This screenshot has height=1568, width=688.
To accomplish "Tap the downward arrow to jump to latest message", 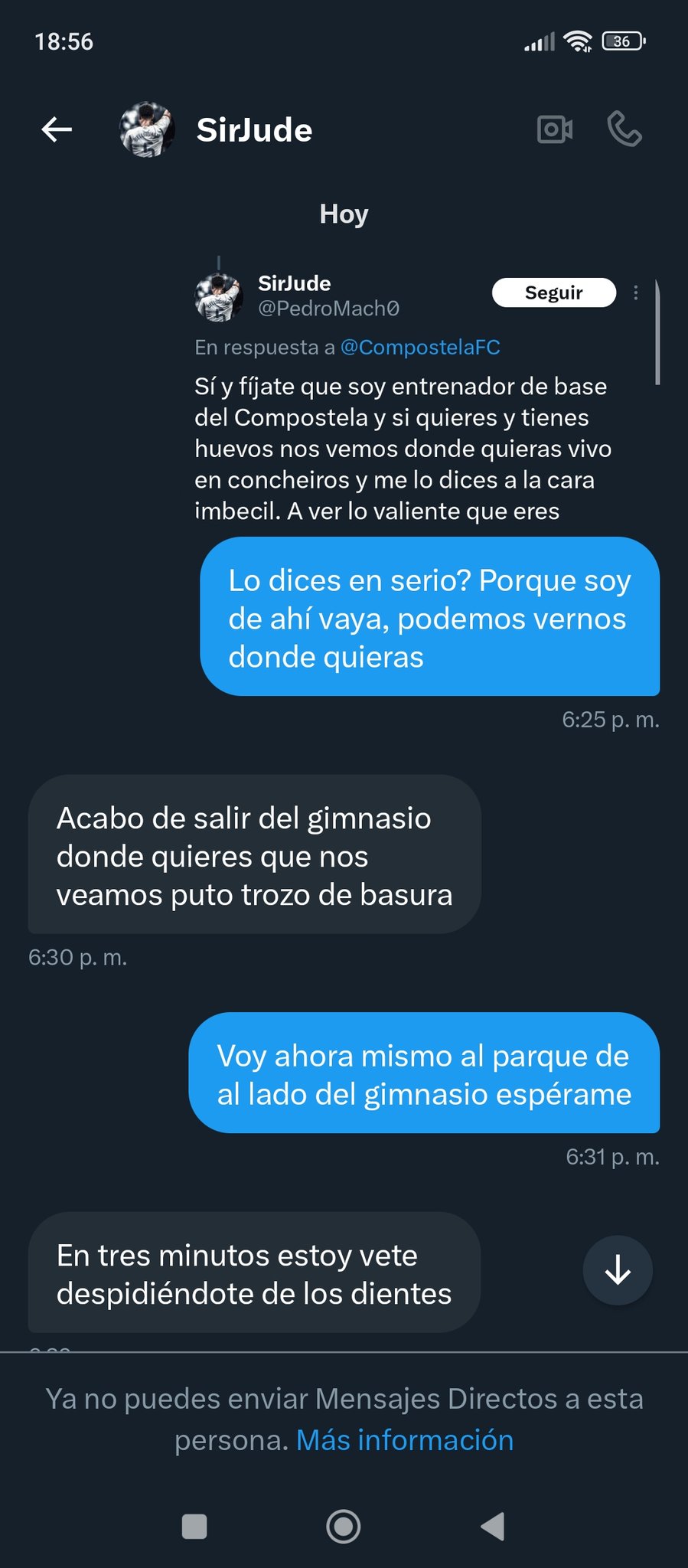I will [617, 1270].
